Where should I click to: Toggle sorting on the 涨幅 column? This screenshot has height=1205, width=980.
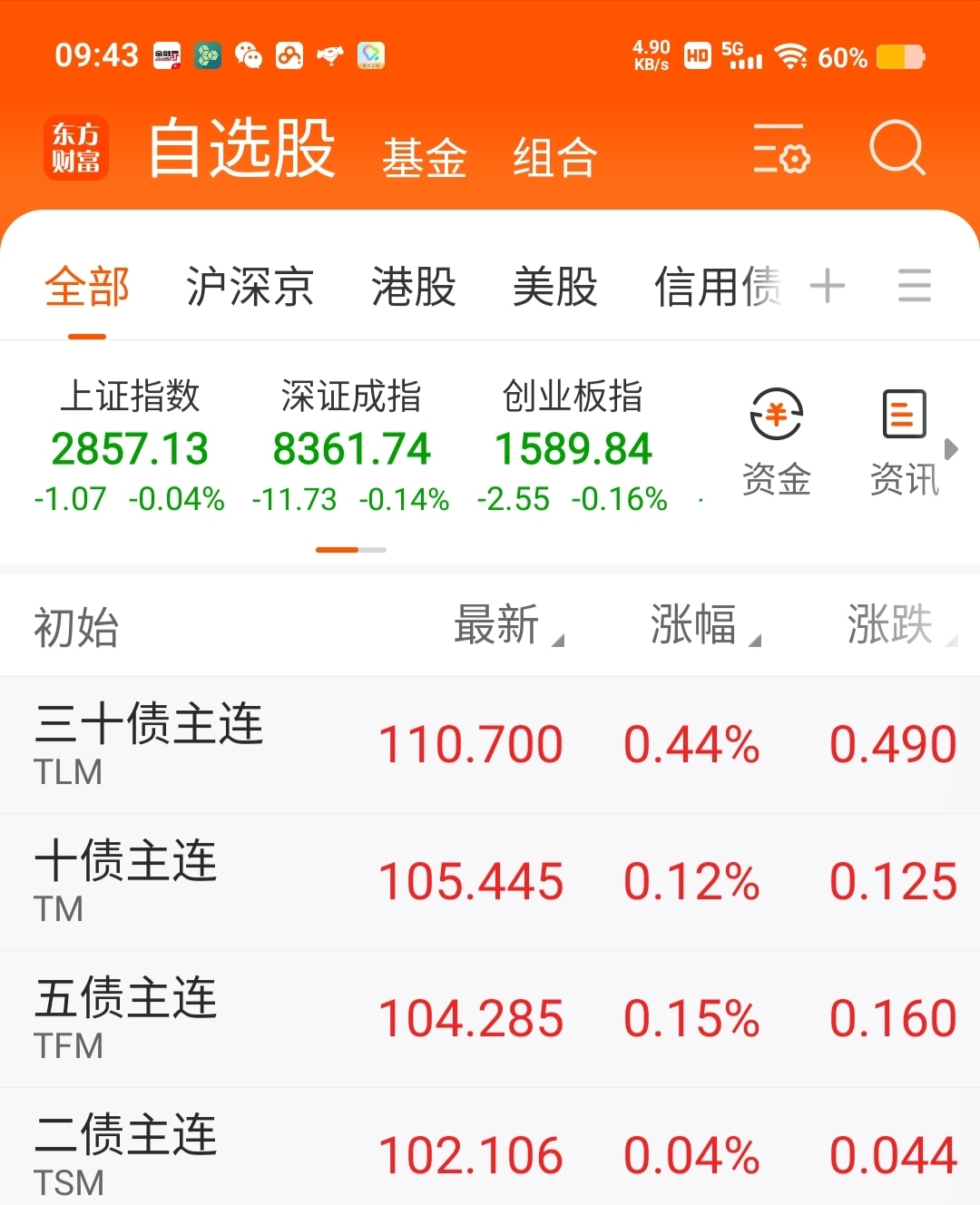[699, 626]
